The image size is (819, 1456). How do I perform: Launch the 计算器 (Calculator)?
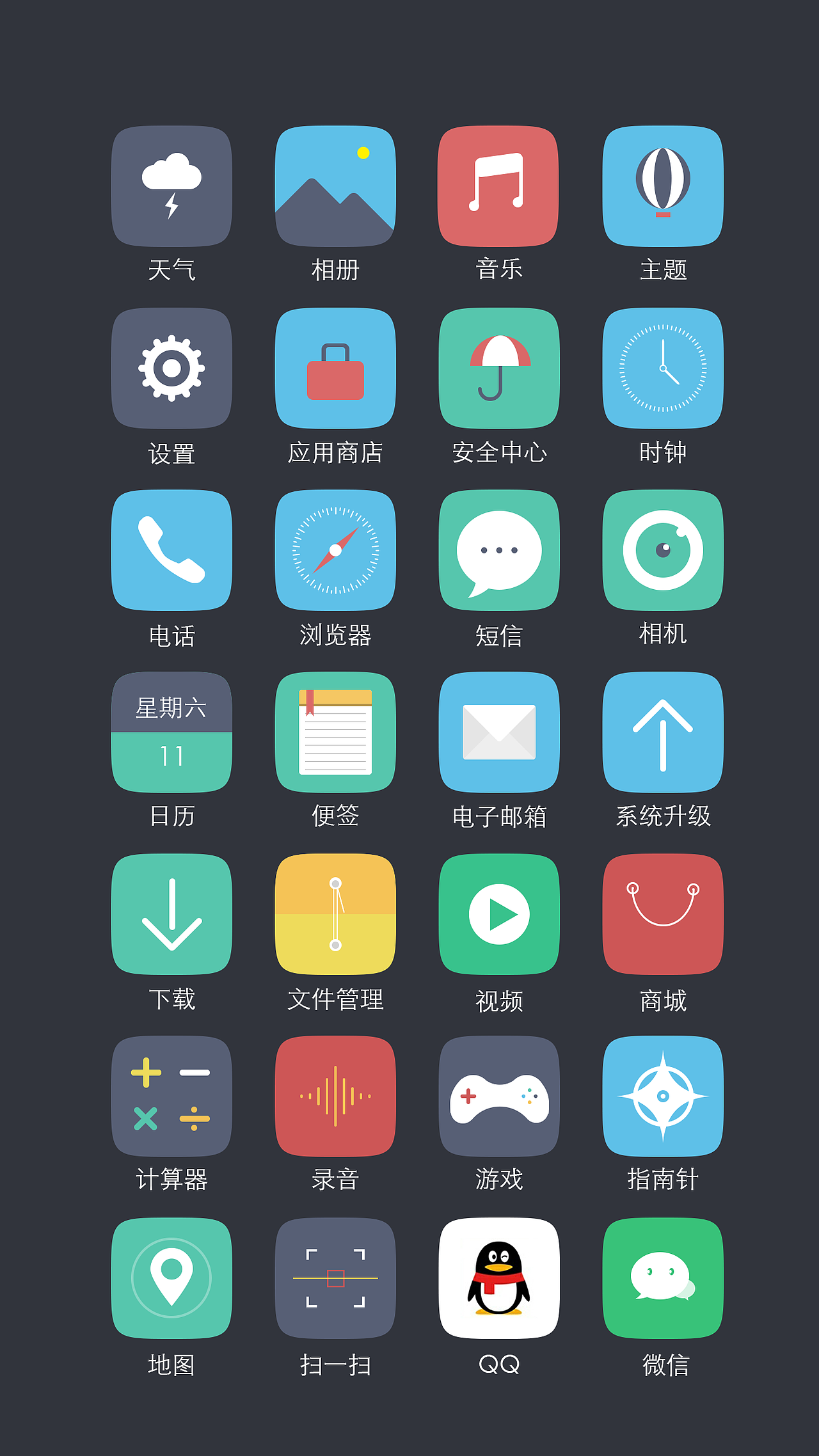[x=171, y=1097]
